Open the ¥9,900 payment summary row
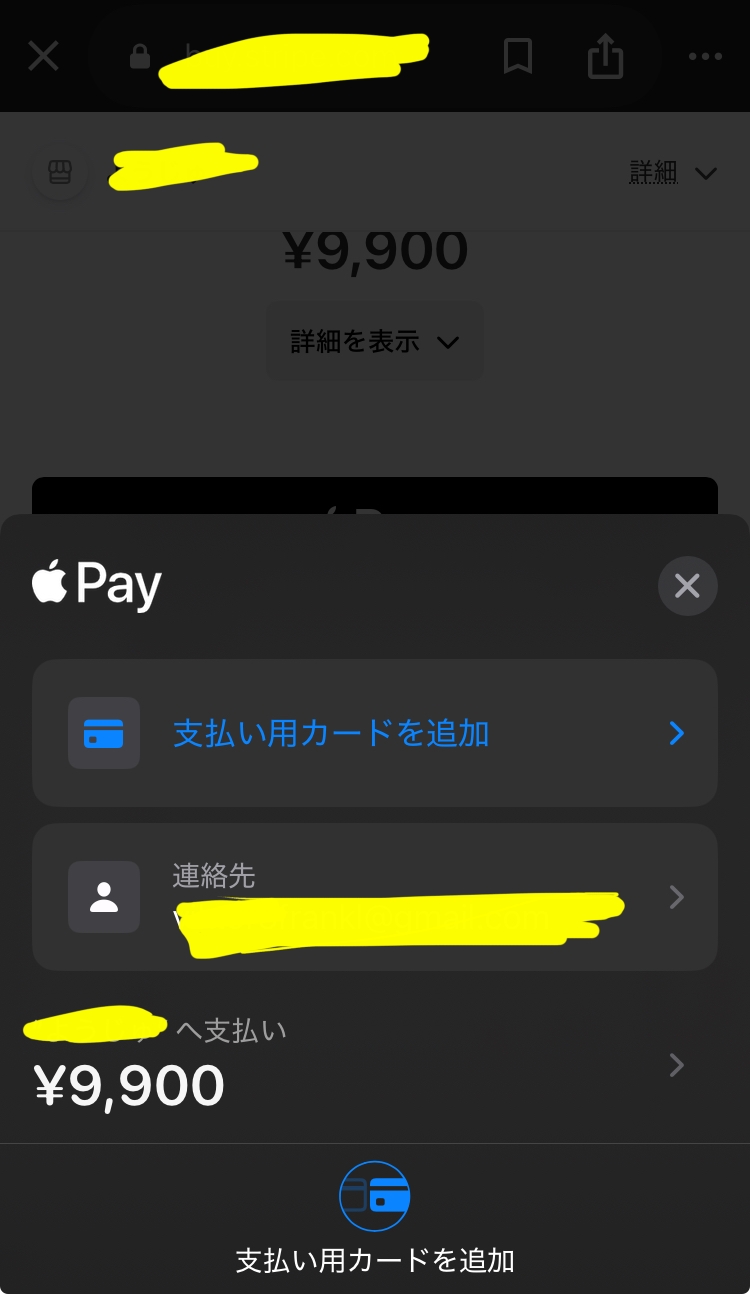Viewport: 750px width, 1294px height. point(374,1066)
